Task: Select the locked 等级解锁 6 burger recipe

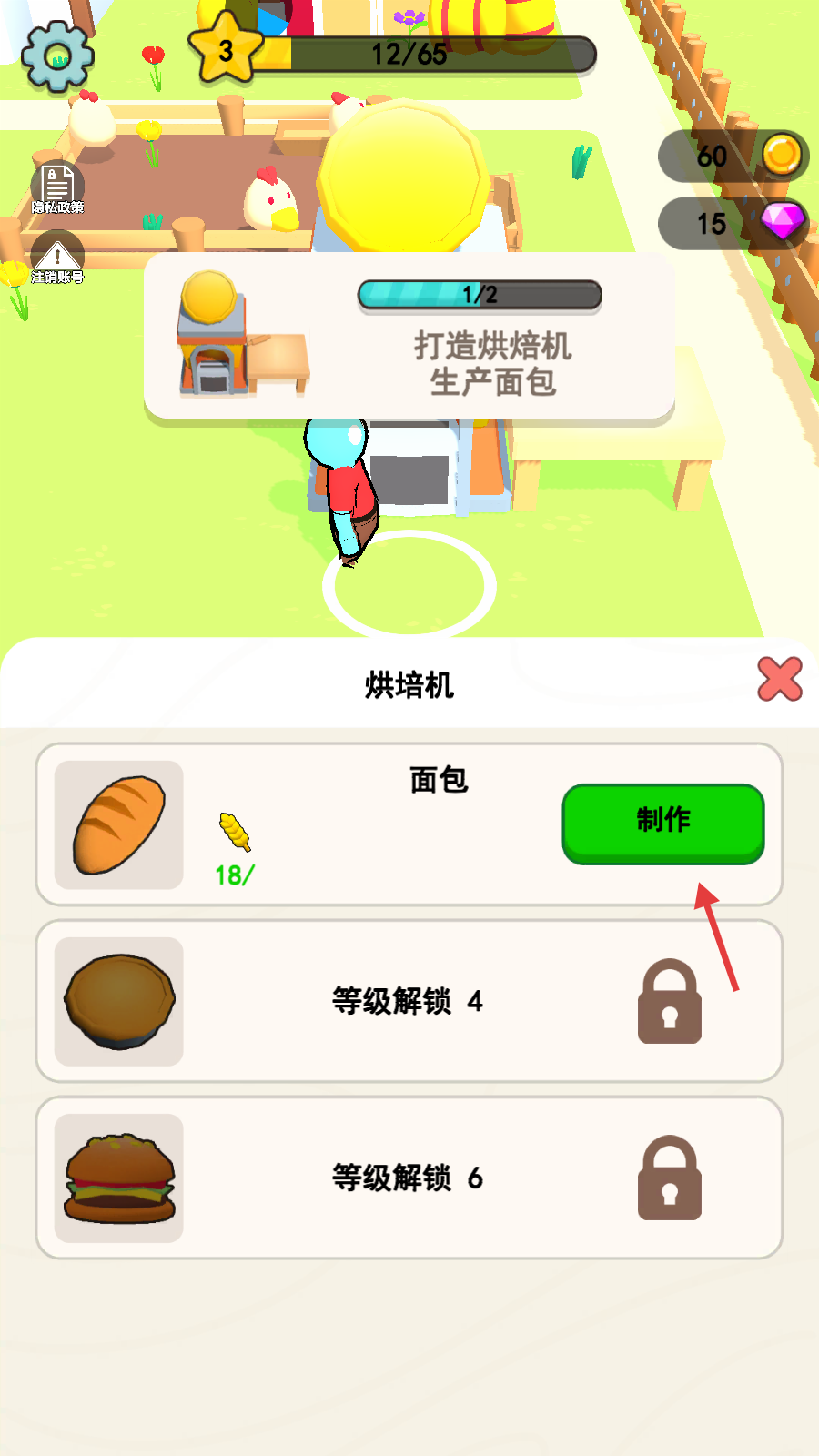Action: [409, 1178]
